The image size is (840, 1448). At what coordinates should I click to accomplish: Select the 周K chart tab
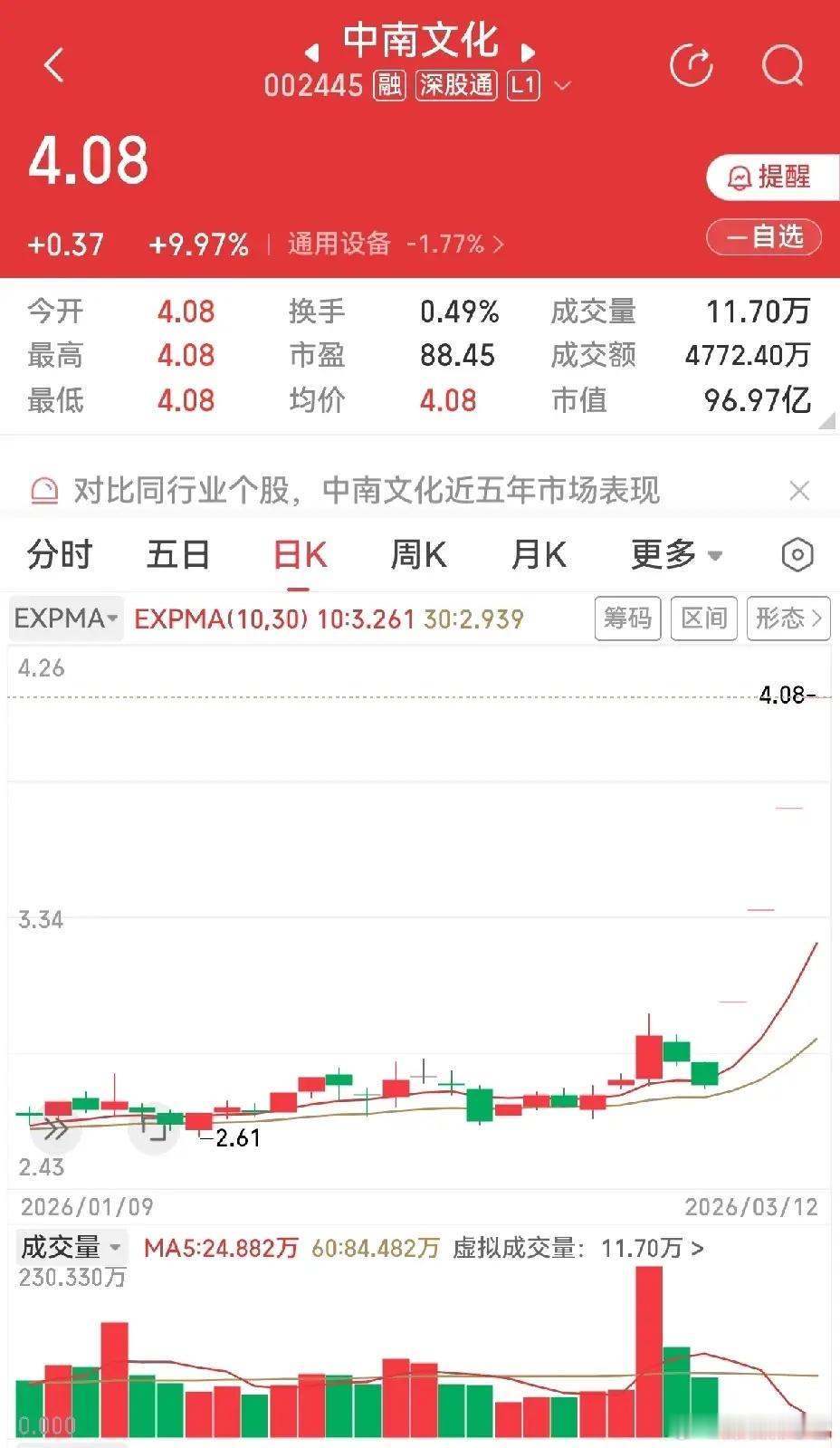pos(418,554)
